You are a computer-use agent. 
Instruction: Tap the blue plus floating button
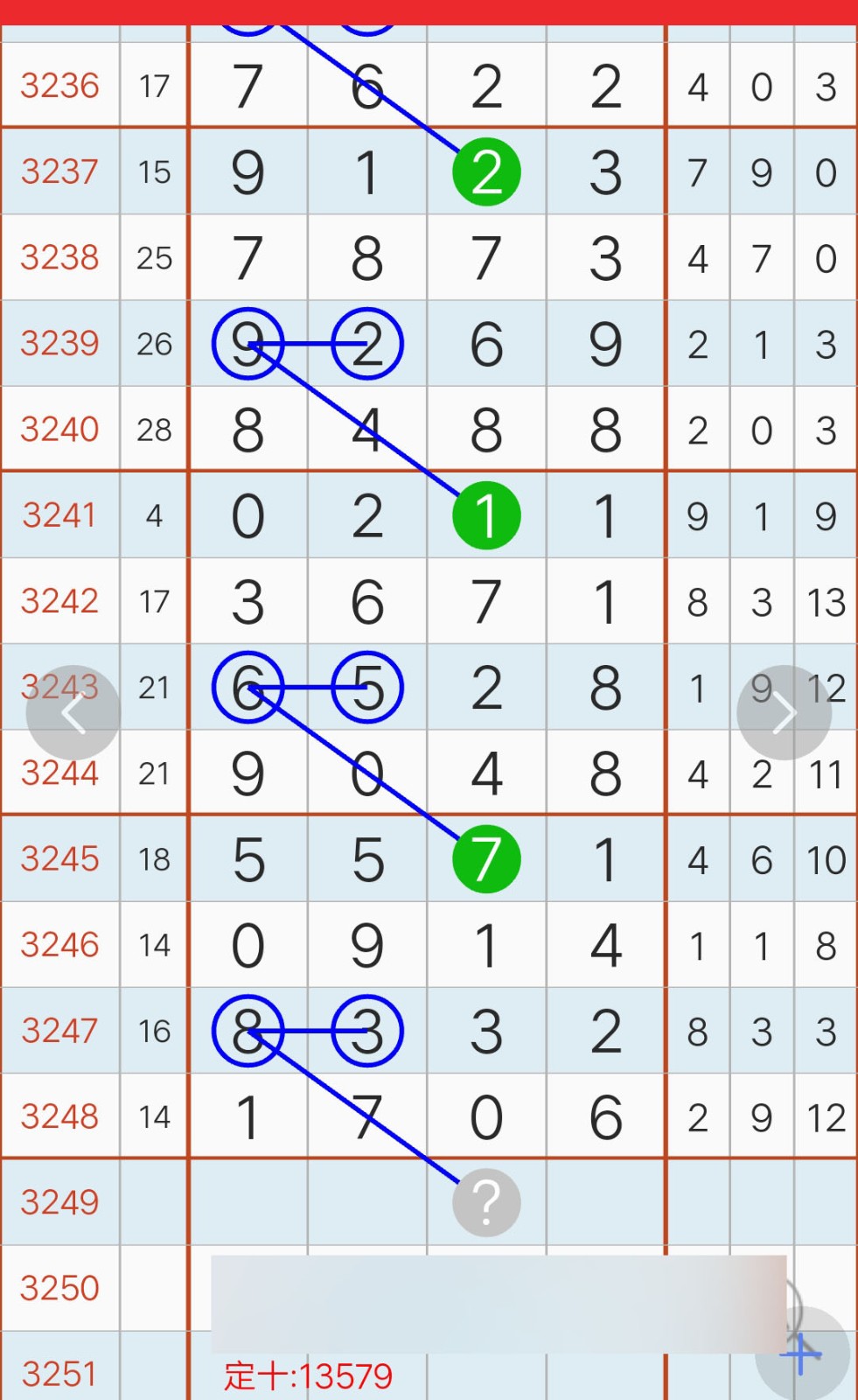[x=801, y=1354]
